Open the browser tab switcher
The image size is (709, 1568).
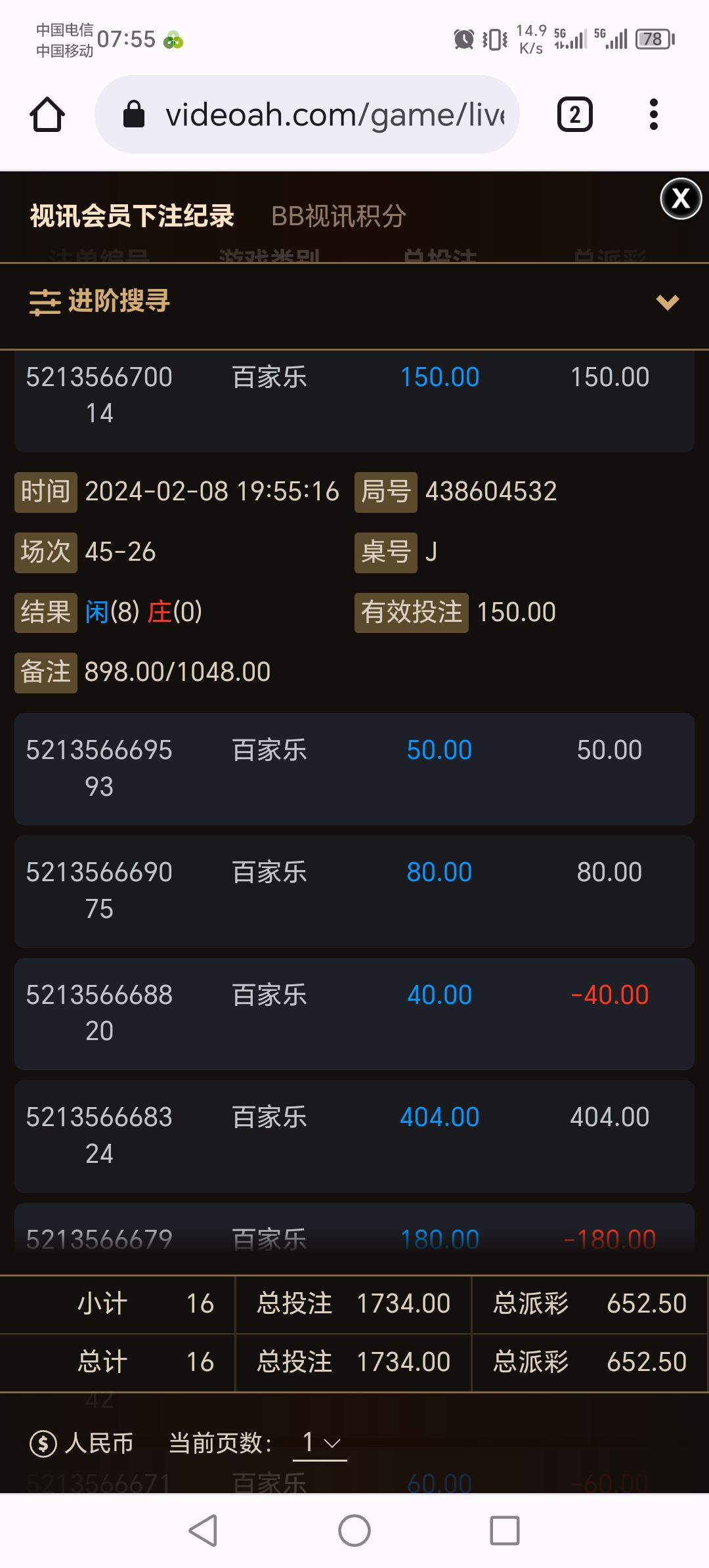575,115
